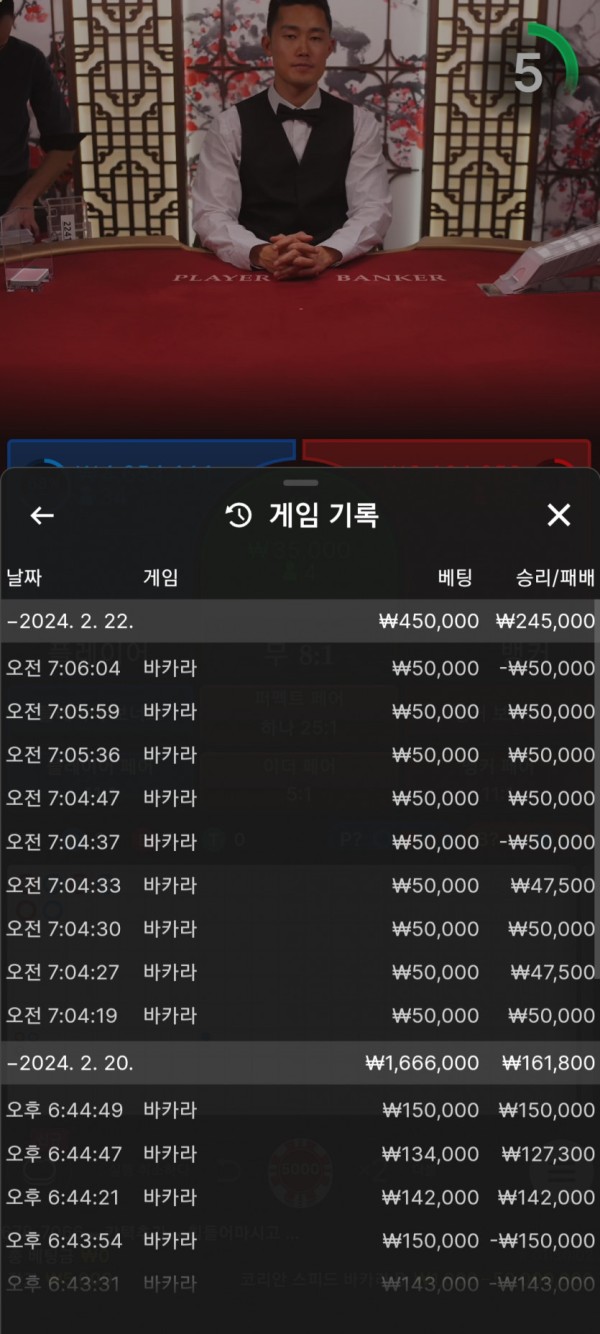The width and height of the screenshot is (600, 1334).
Task: Open the 오전 7:05:59 바카라 record
Action: (300, 712)
